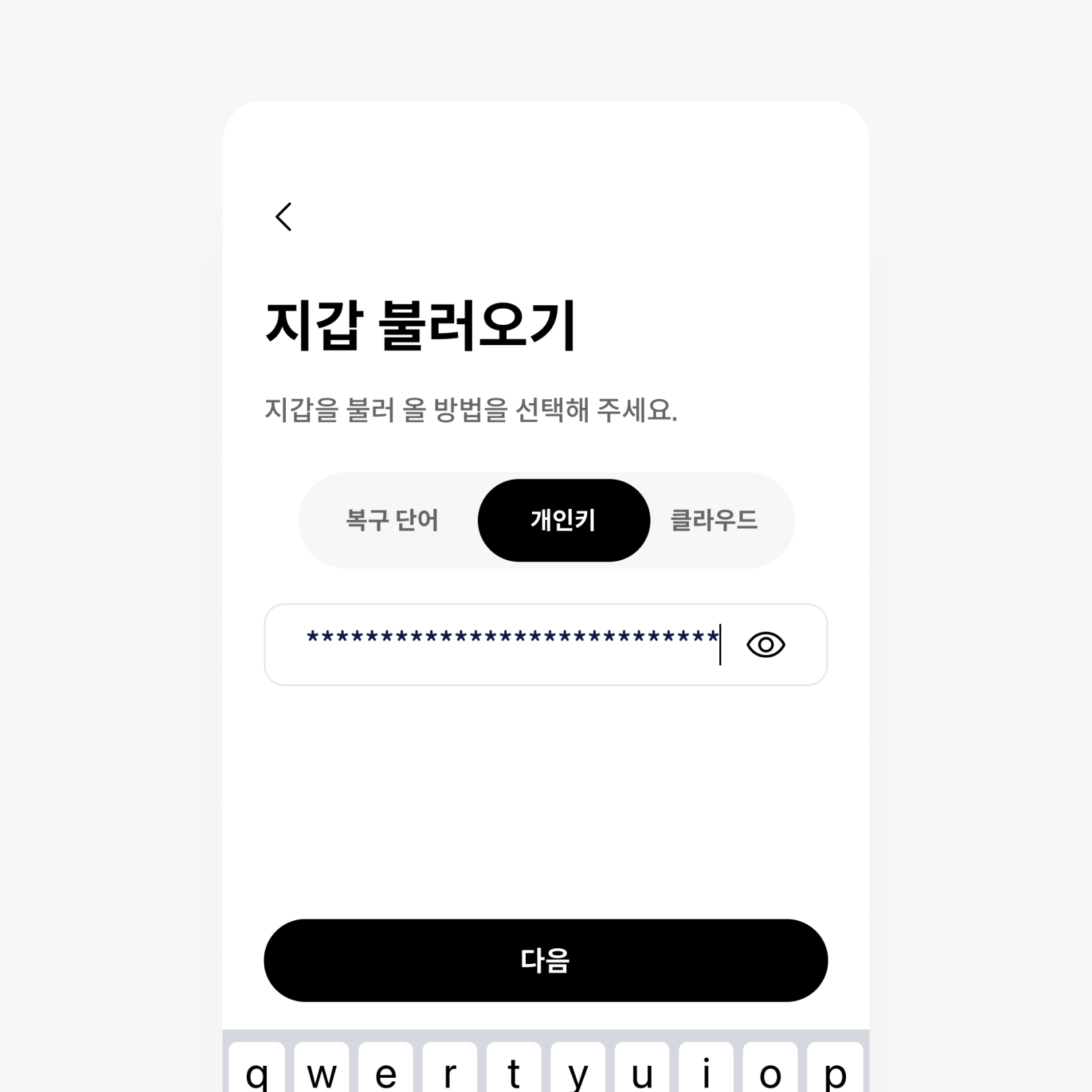Screen dimensions: 1092x1092
Task: Hit the p key on keyboard
Action: tap(835, 1070)
